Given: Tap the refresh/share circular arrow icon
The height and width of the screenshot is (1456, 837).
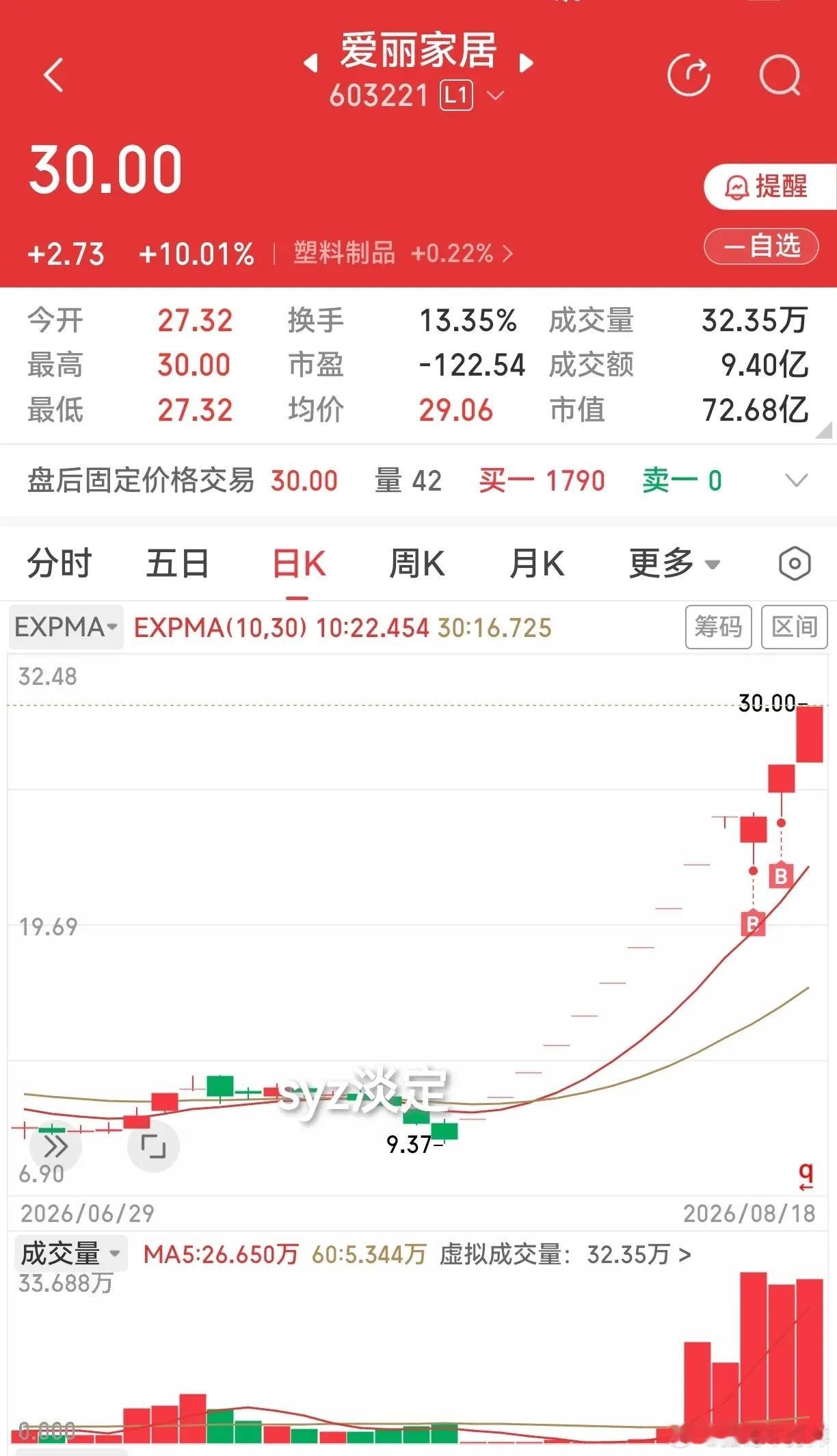Looking at the screenshot, I should (689, 75).
